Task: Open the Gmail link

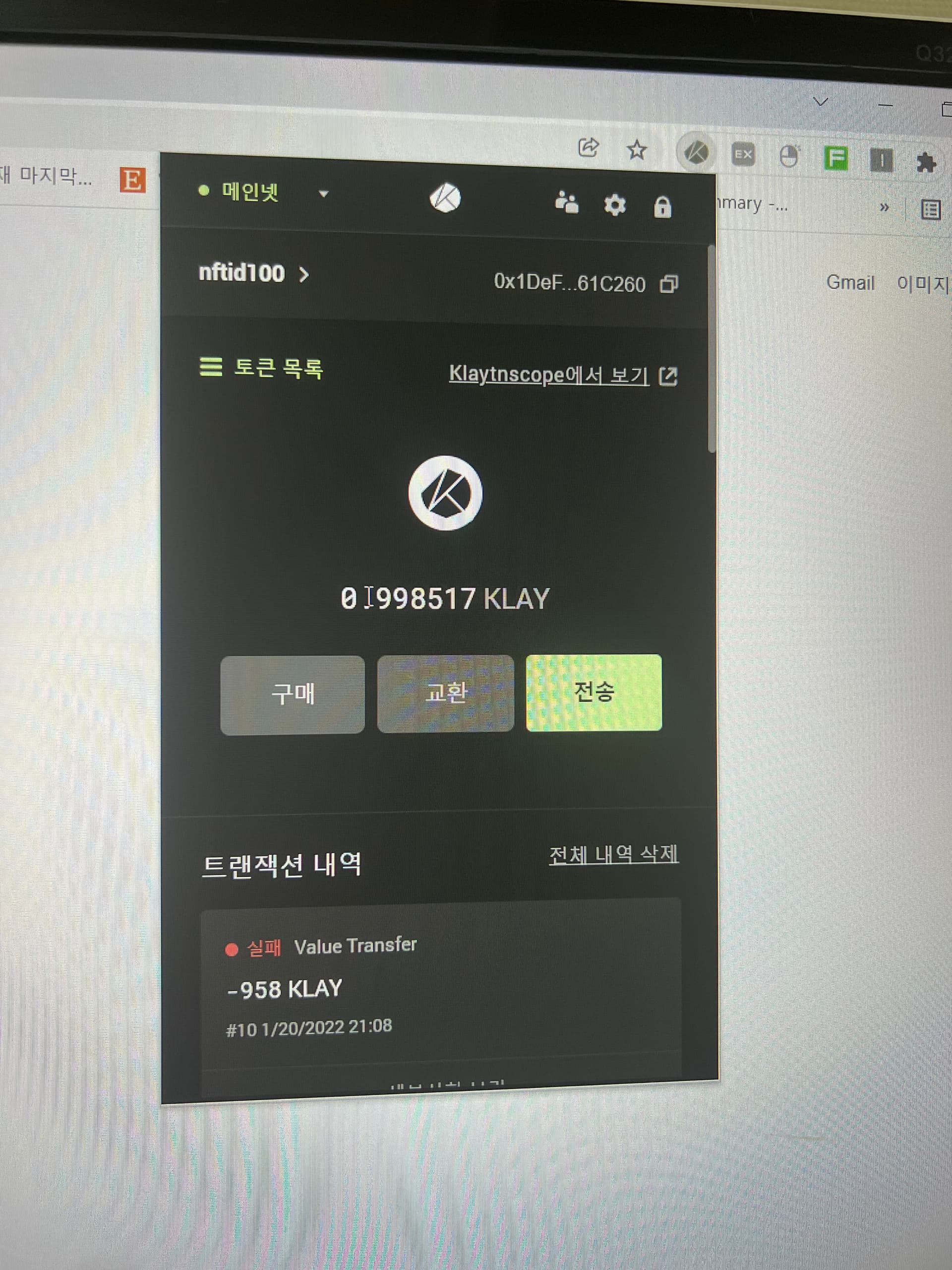Action: tap(849, 282)
